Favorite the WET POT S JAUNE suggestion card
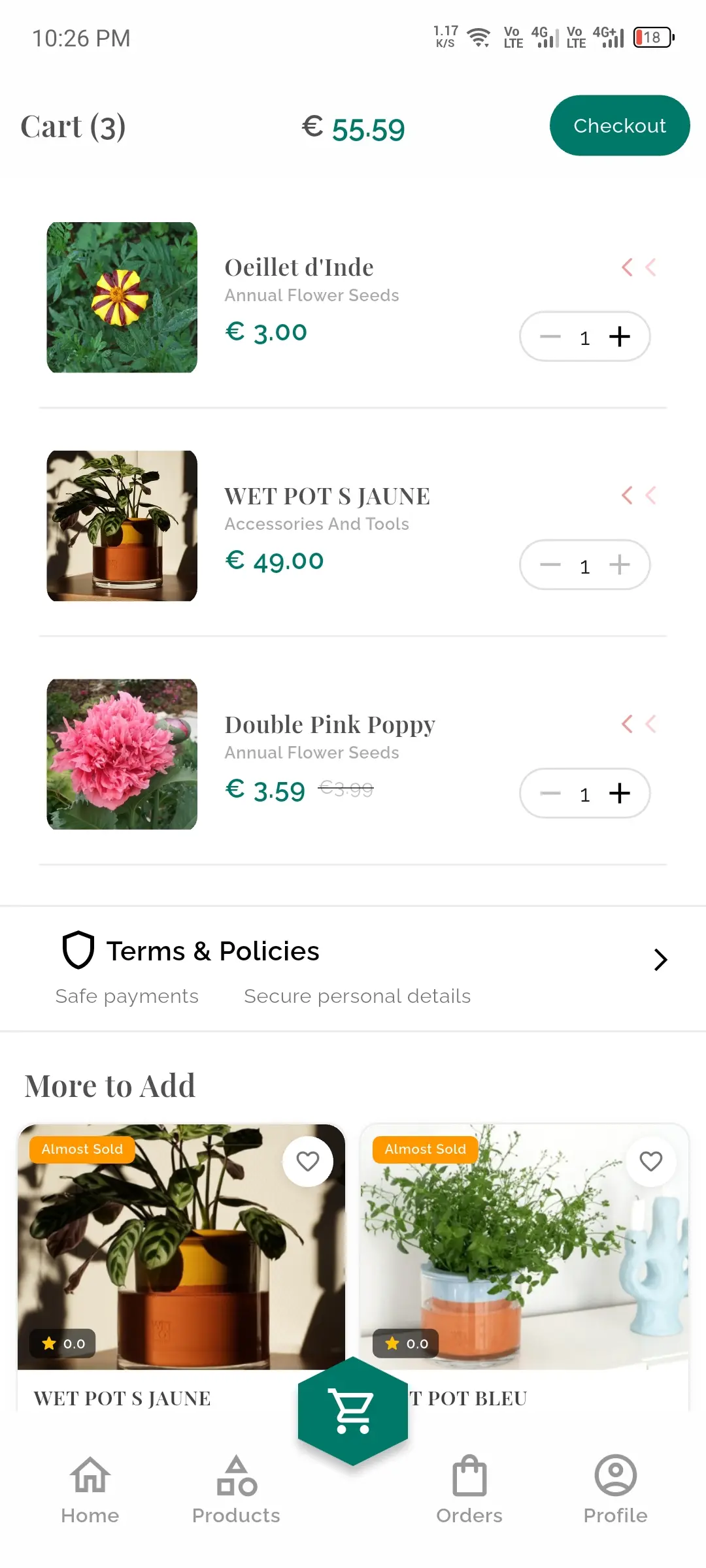Screen dimensions: 706x1568 pos(308,1161)
